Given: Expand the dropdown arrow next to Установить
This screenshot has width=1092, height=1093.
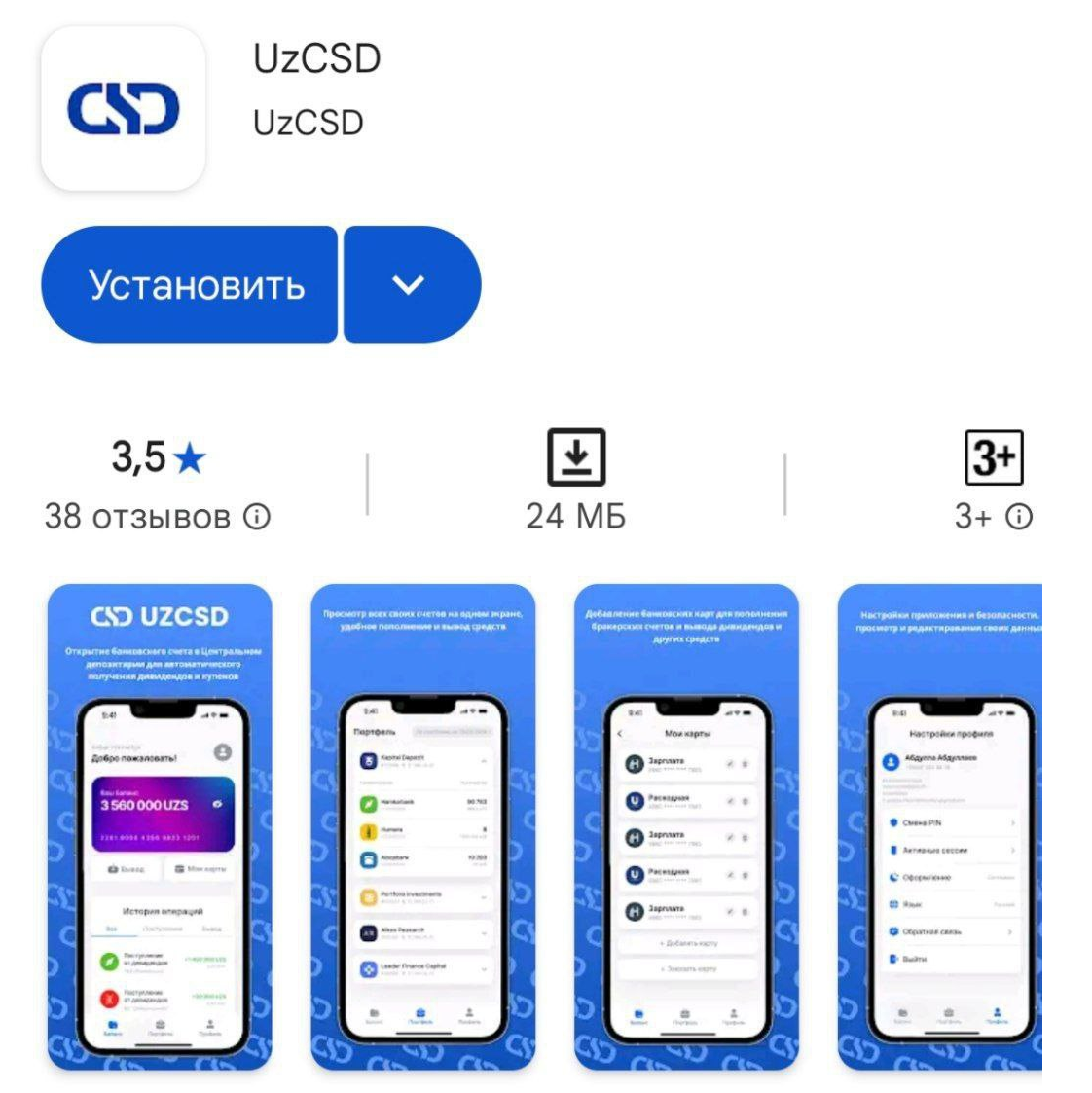Looking at the screenshot, I should 410,285.
